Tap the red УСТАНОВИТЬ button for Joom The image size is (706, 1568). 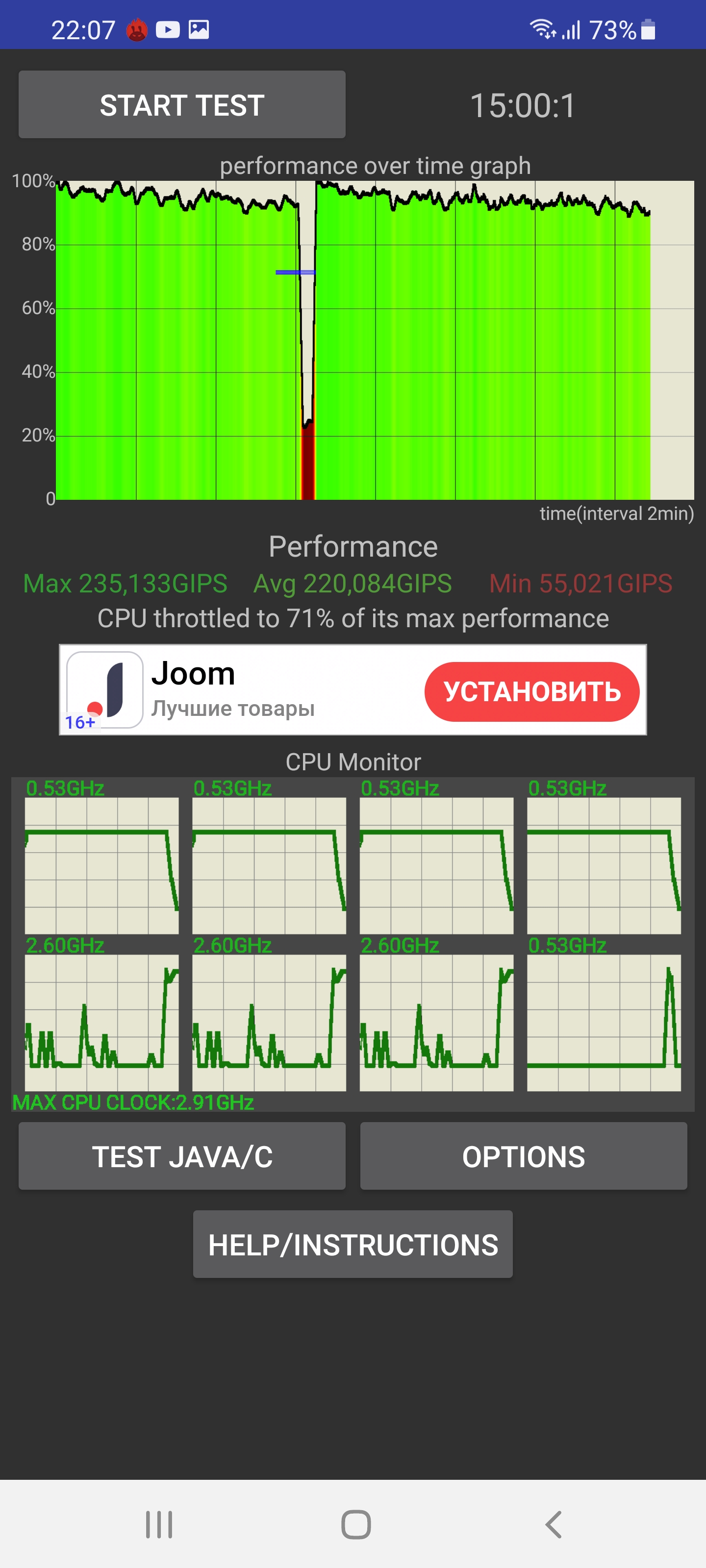pyautogui.click(x=531, y=691)
